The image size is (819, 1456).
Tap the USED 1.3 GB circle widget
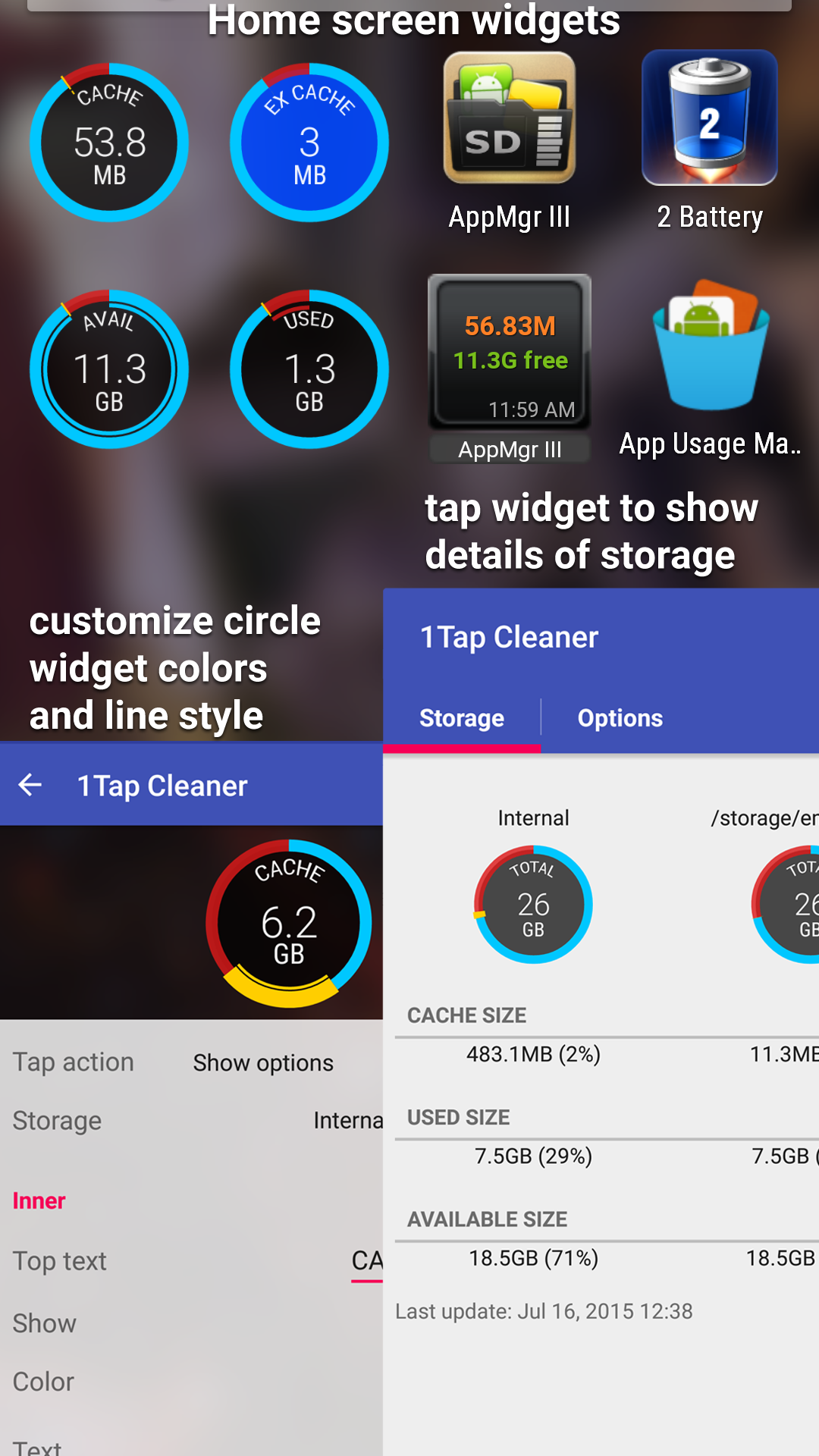pyautogui.click(x=309, y=369)
